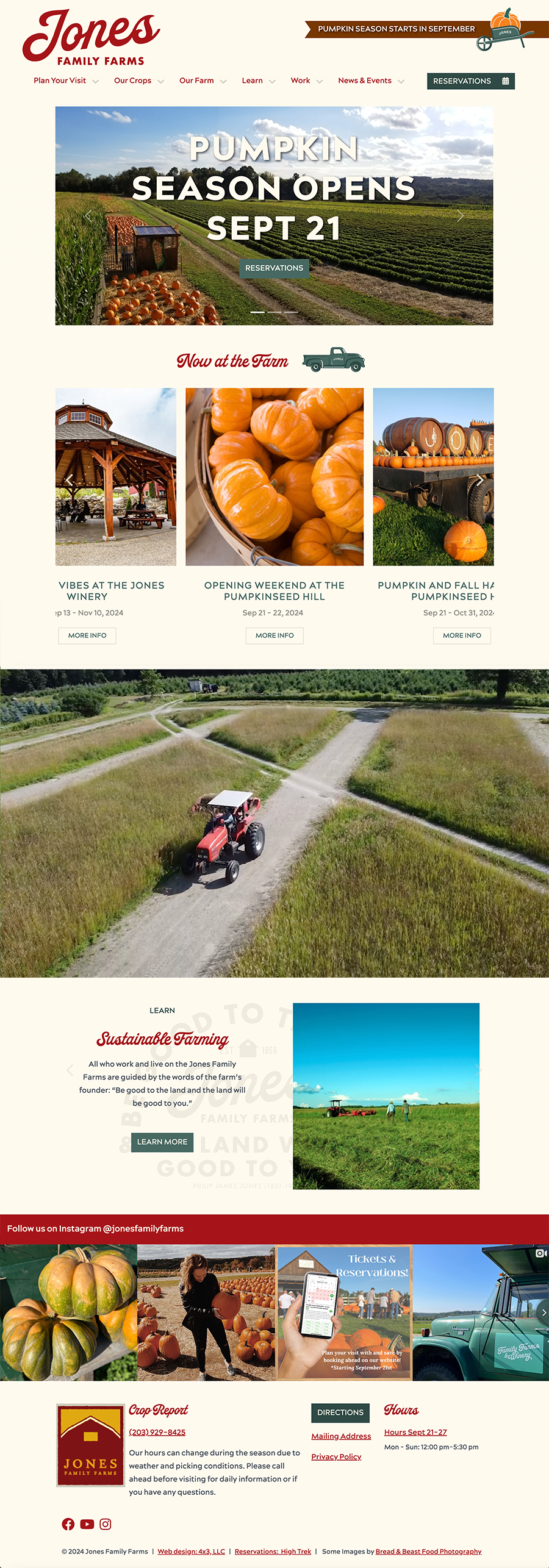The height and width of the screenshot is (1568, 549).
Task: Get Directions to the farm
Action: pos(340,1412)
